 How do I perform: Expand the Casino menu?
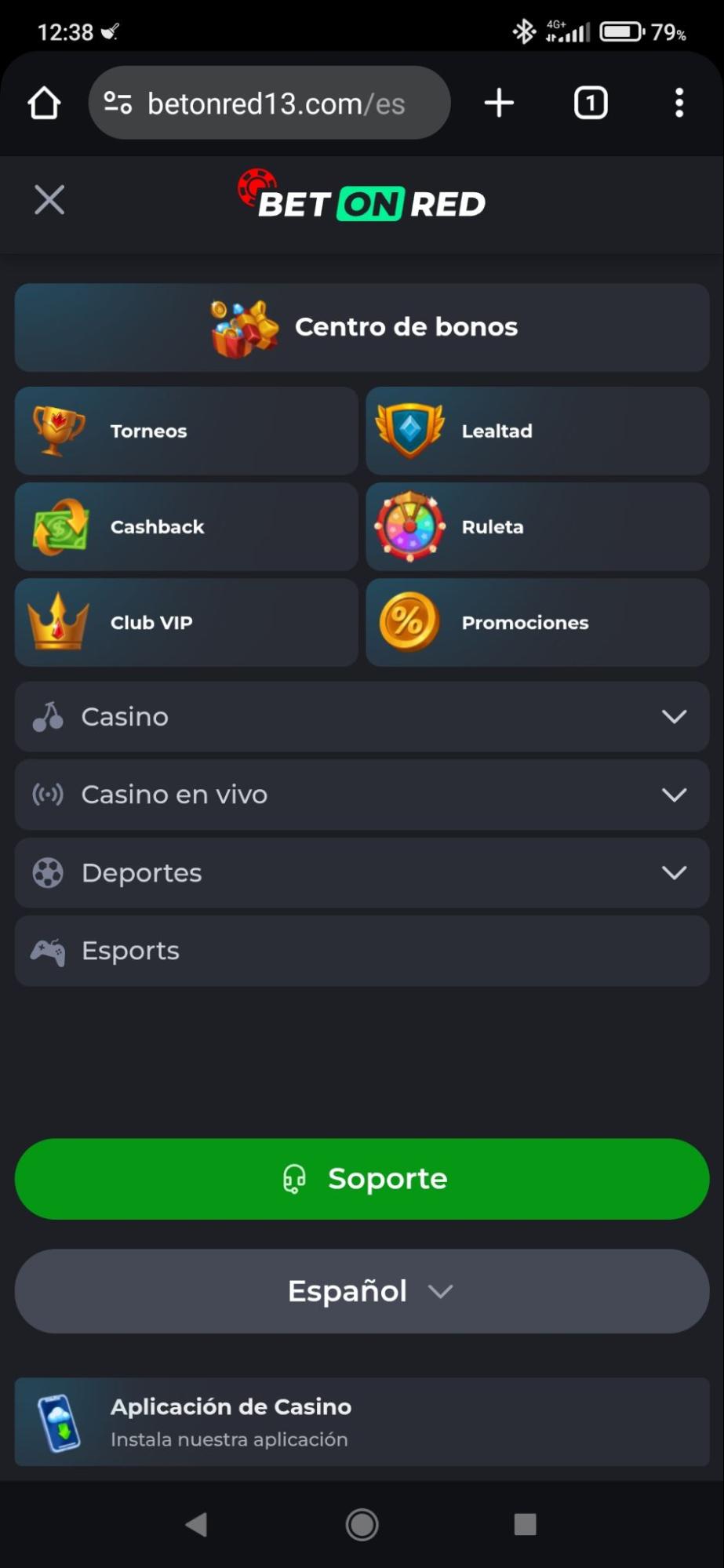(x=362, y=717)
